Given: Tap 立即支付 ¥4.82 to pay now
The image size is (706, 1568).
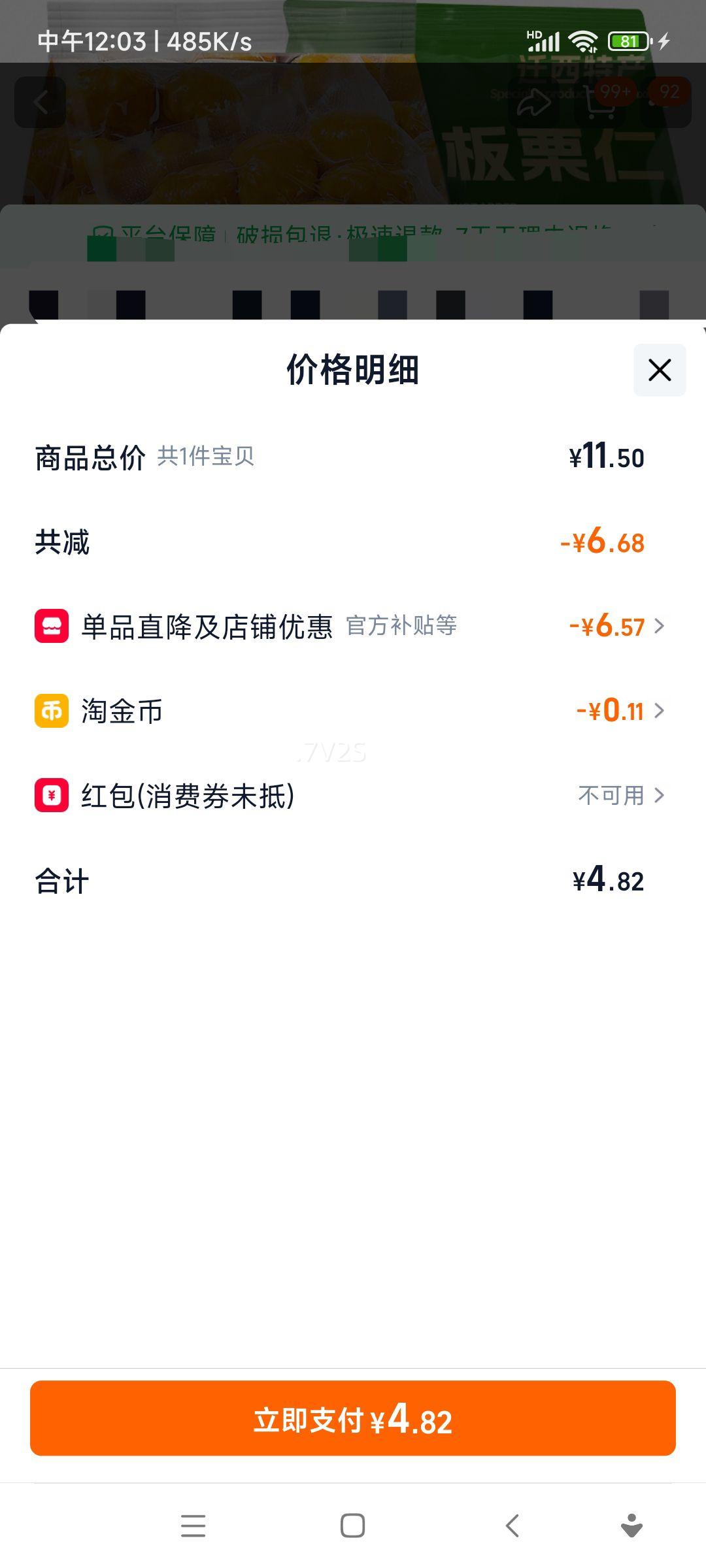Looking at the screenshot, I should [353, 1418].
